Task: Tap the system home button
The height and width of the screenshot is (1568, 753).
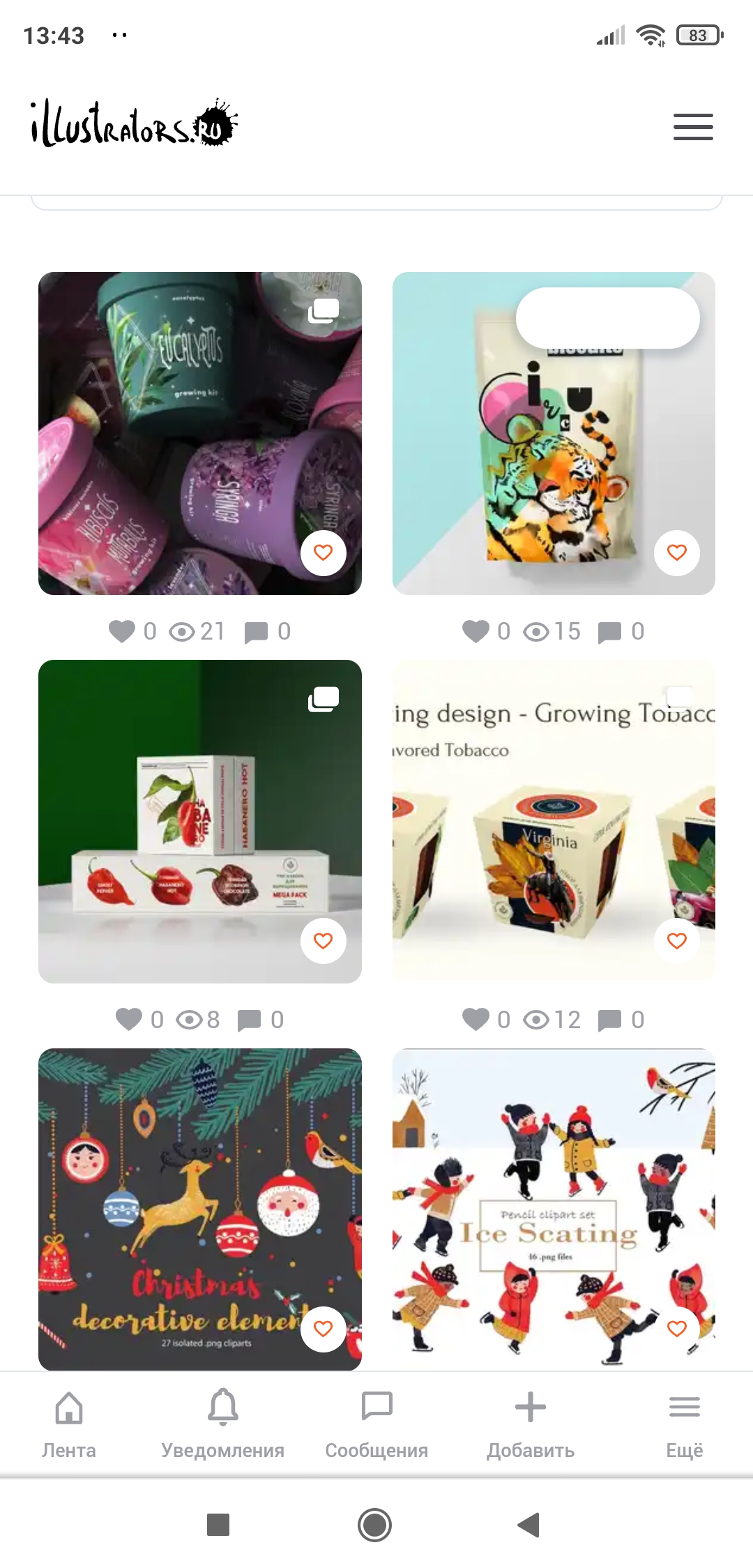Action: (x=375, y=1525)
